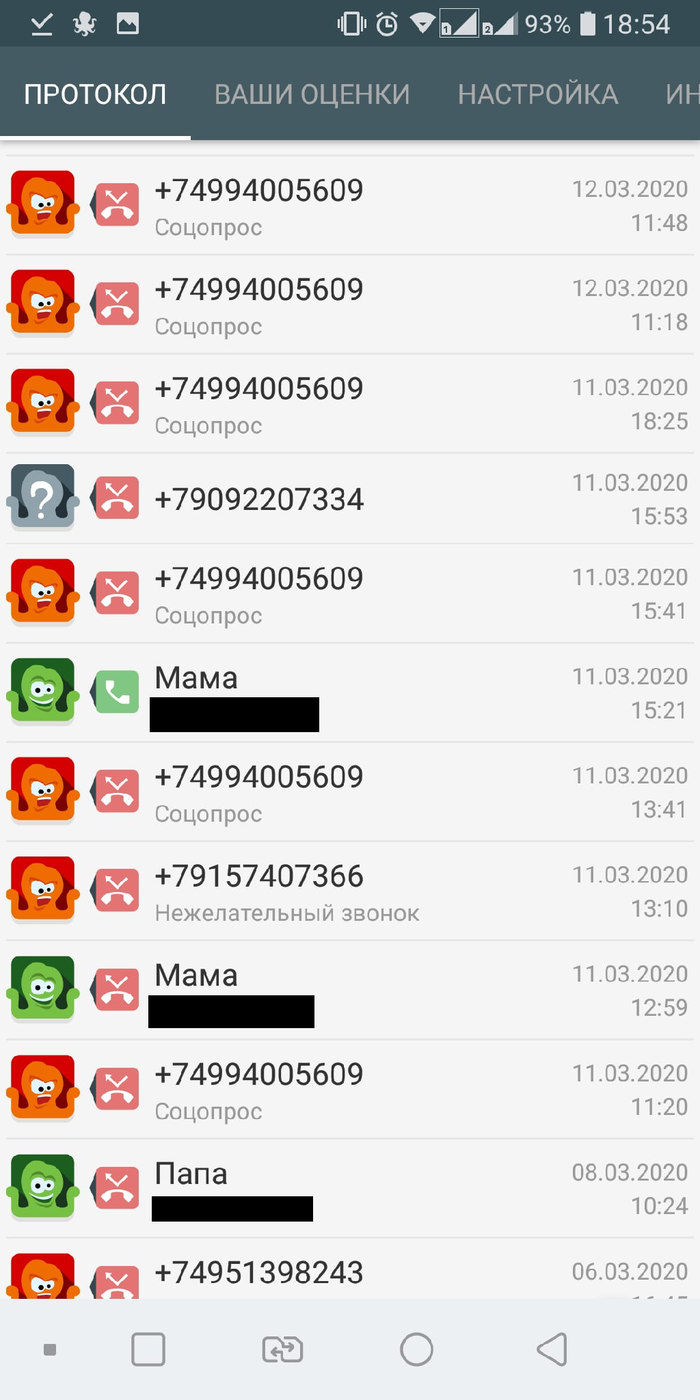Tap the system home button

[x=417, y=1350]
